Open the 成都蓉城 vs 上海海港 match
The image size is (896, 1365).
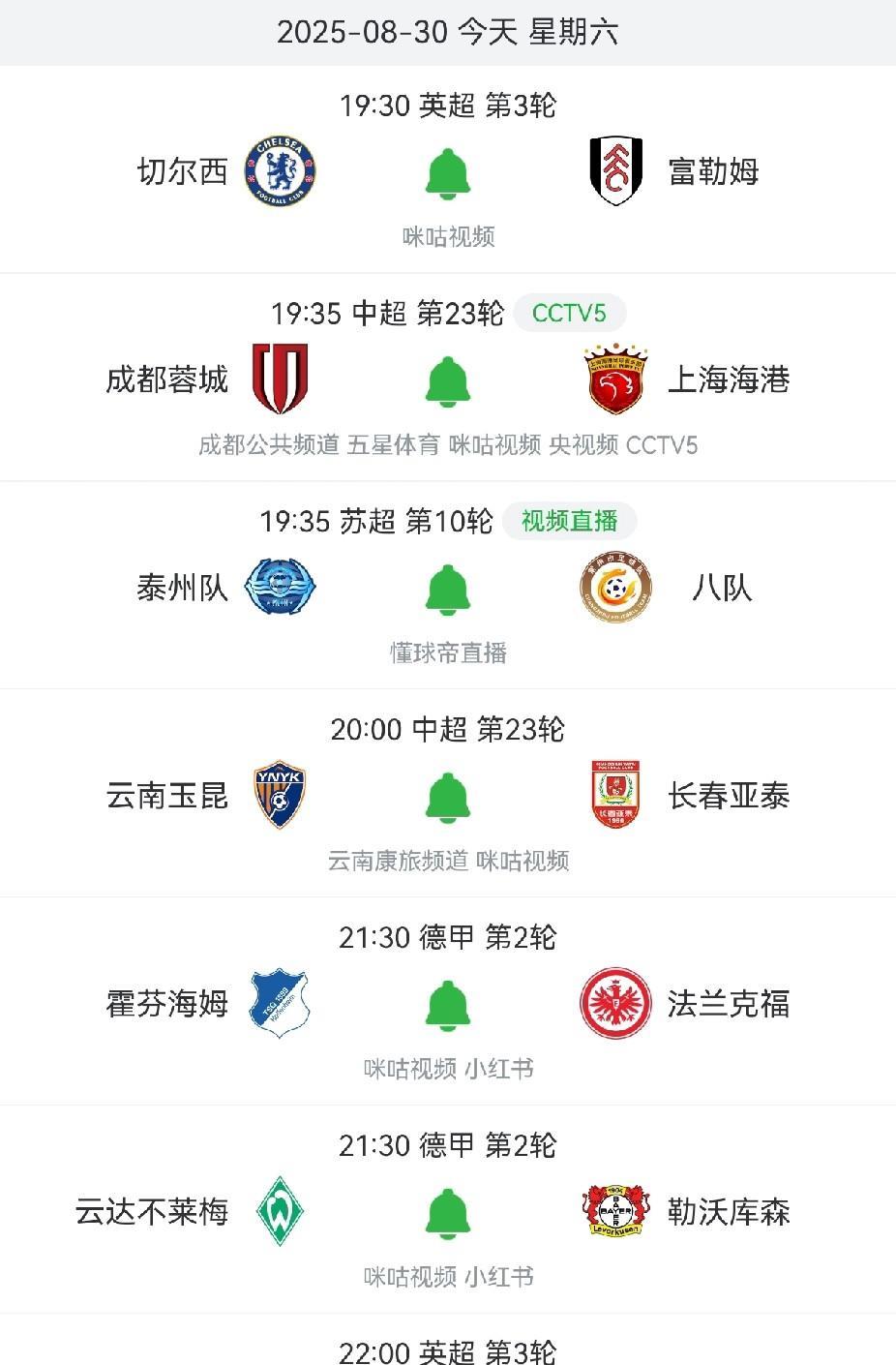pos(448,378)
